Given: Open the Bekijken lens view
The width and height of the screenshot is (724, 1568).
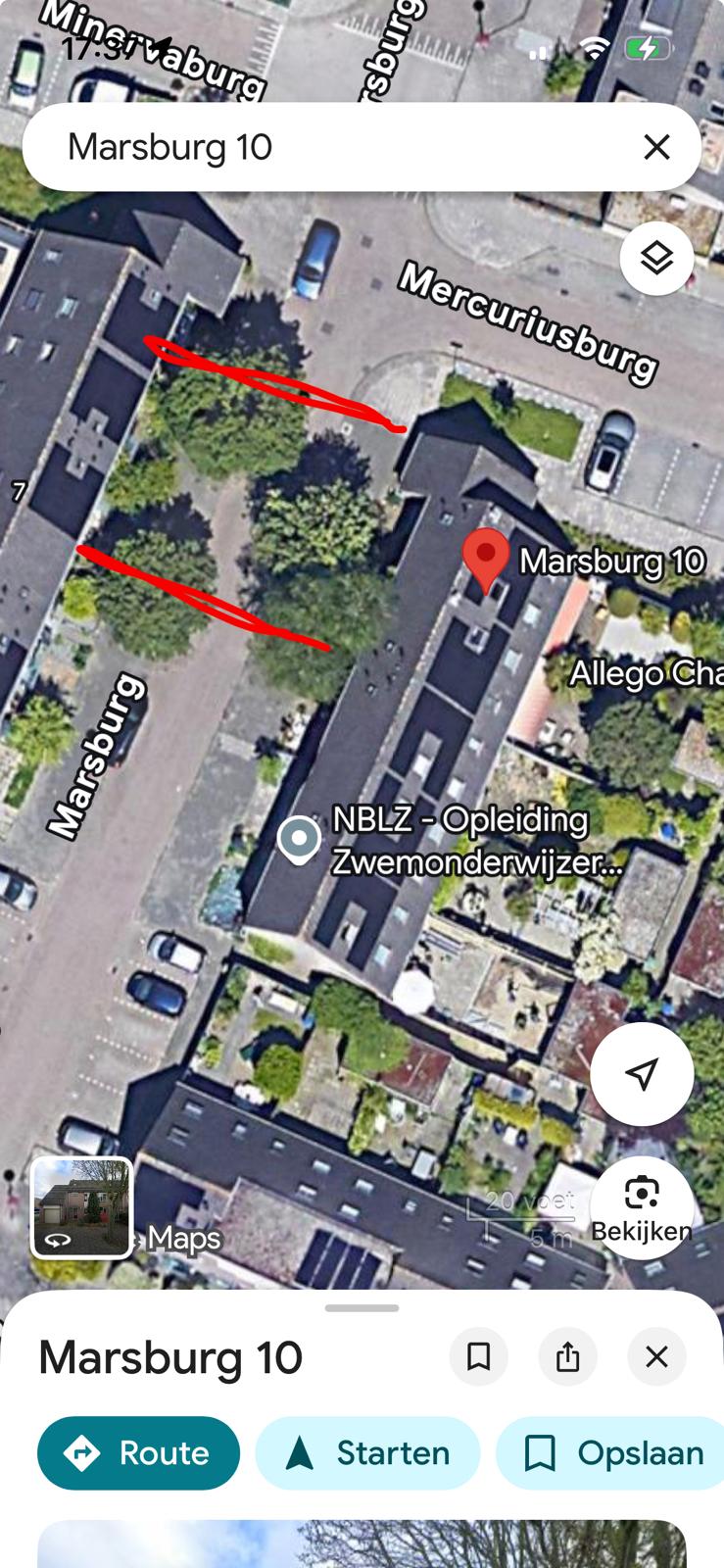Looking at the screenshot, I should (642, 1207).
